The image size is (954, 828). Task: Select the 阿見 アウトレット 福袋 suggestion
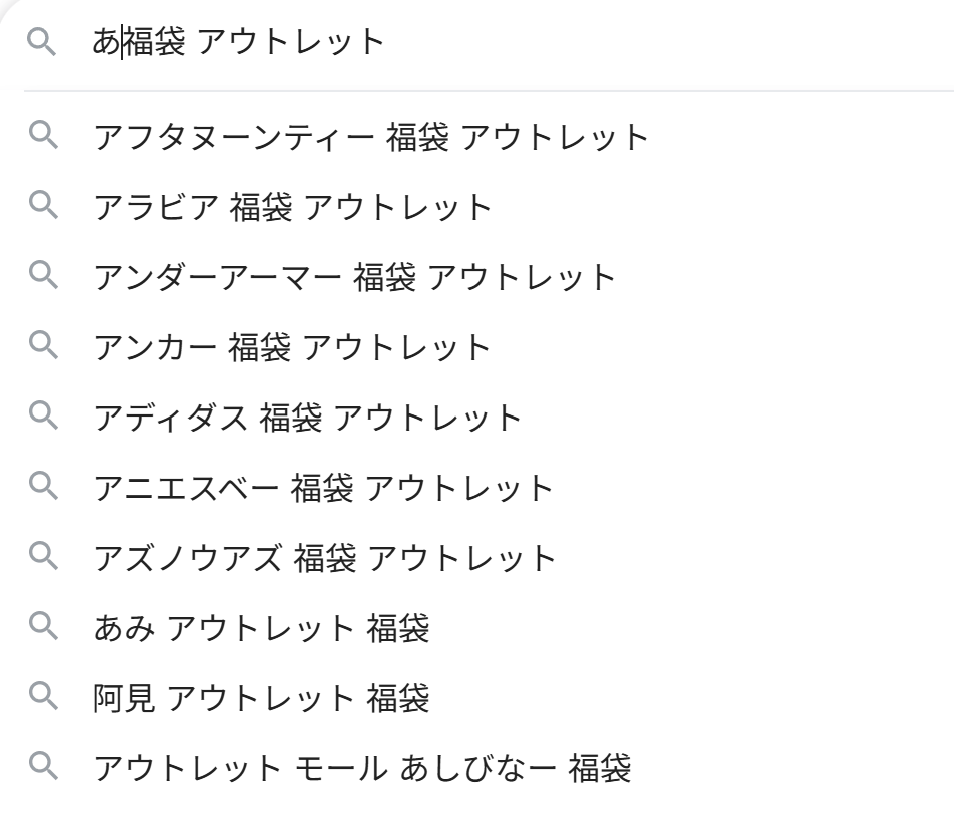click(261, 698)
